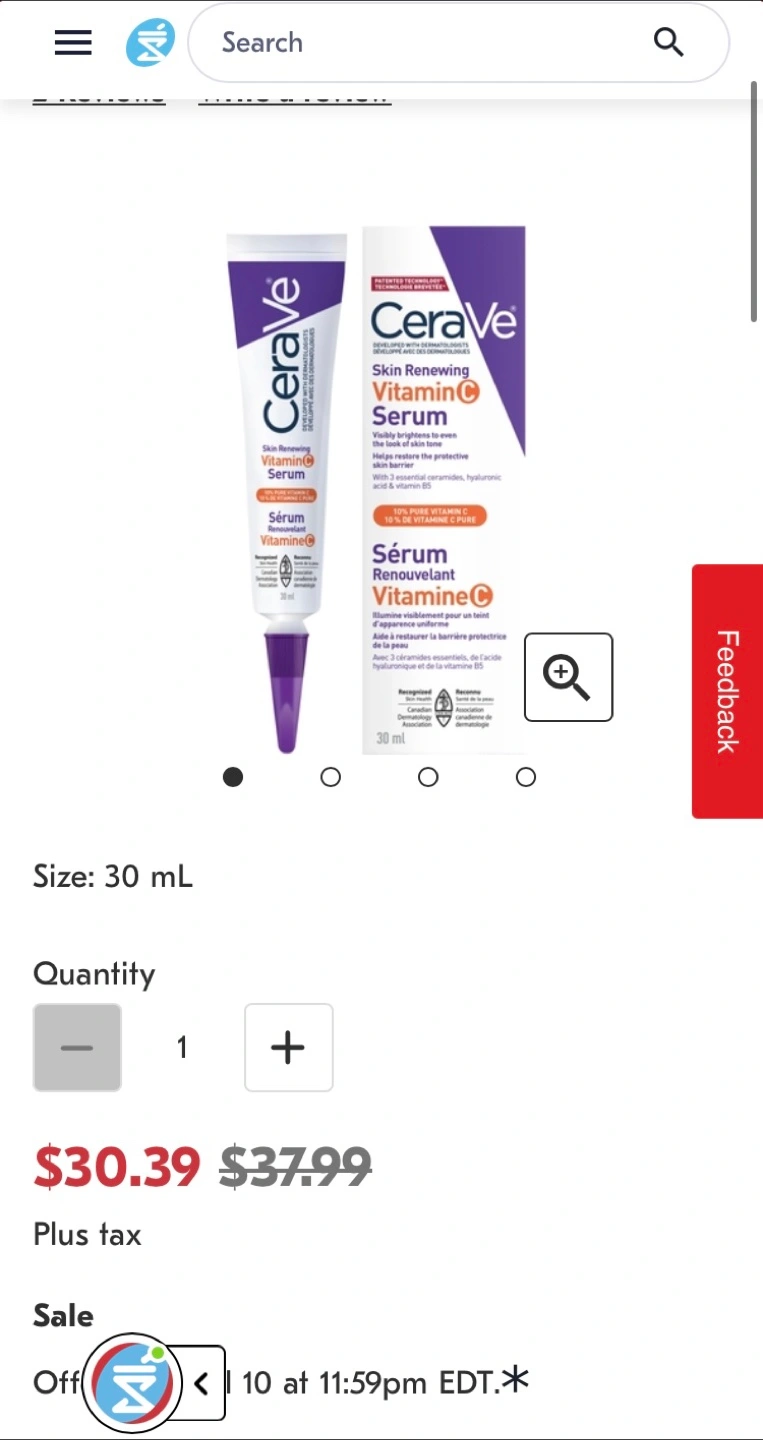Show the third product image dot
Image resolution: width=763 pixels, height=1440 pixels.
coord(428,777)
